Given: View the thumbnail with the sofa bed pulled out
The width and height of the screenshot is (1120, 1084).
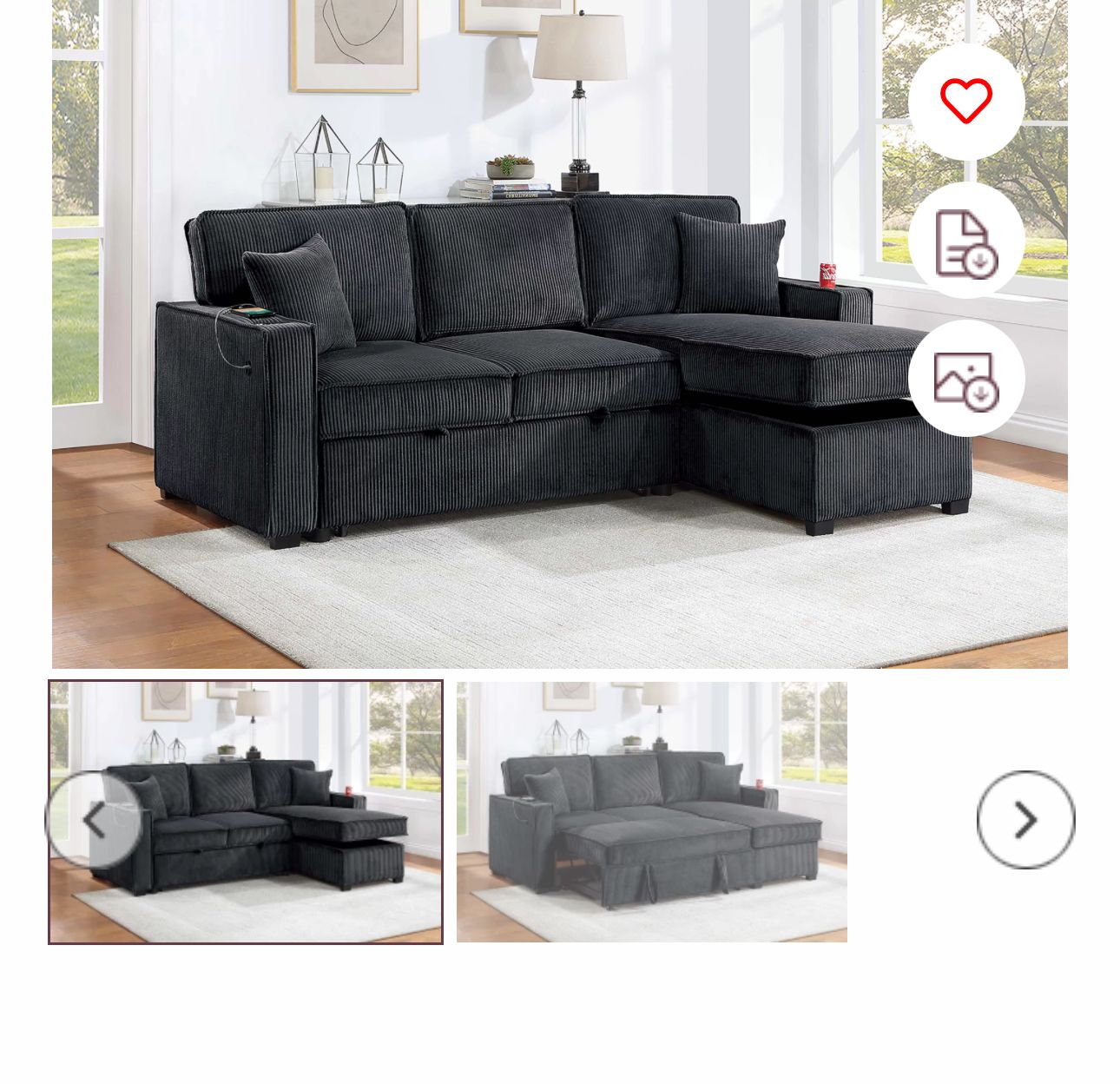Looking at the screenshot, I should coord(651,811).
